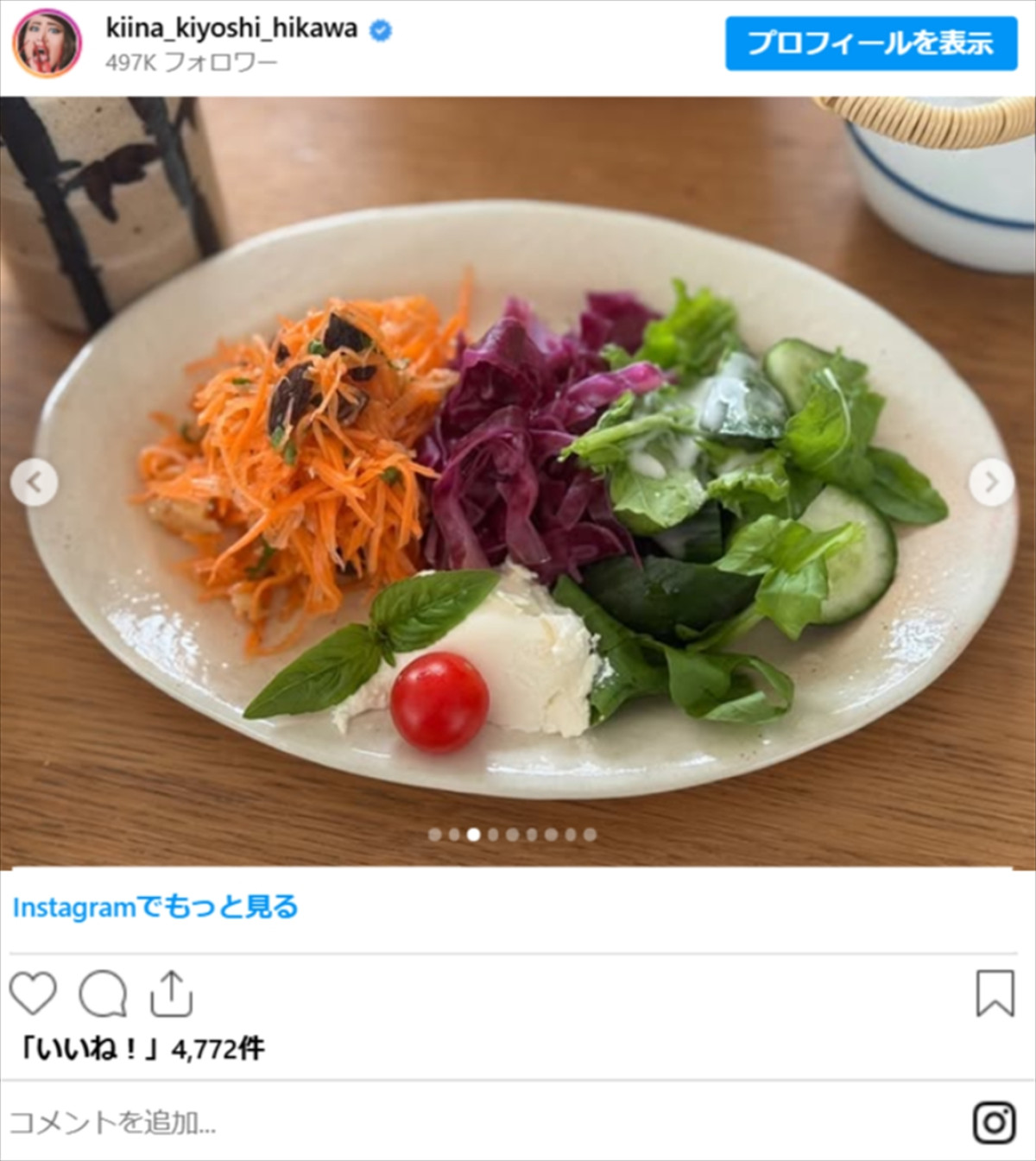
Task: Share this post
Action: [171, 994]
